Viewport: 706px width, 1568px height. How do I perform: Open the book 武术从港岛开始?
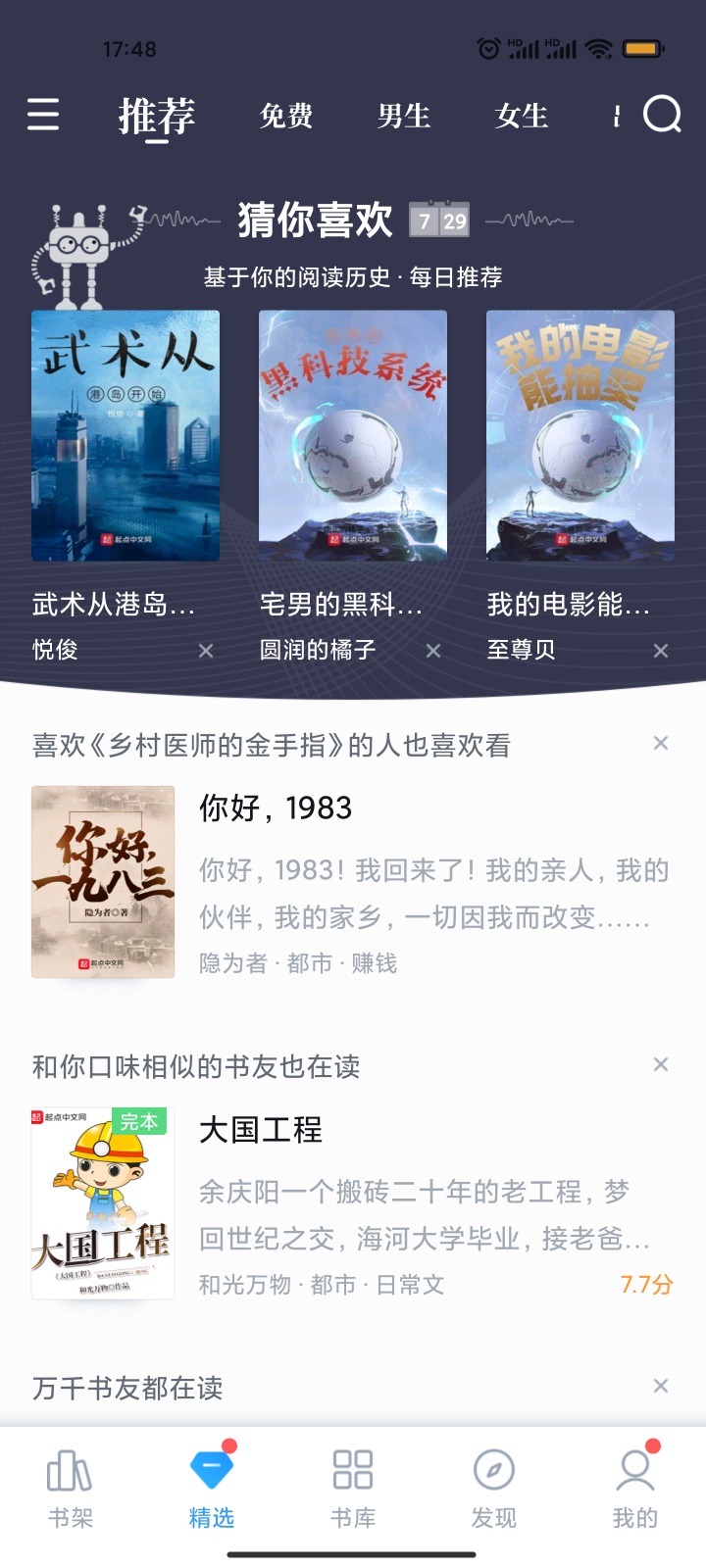[x=126, y=436]
